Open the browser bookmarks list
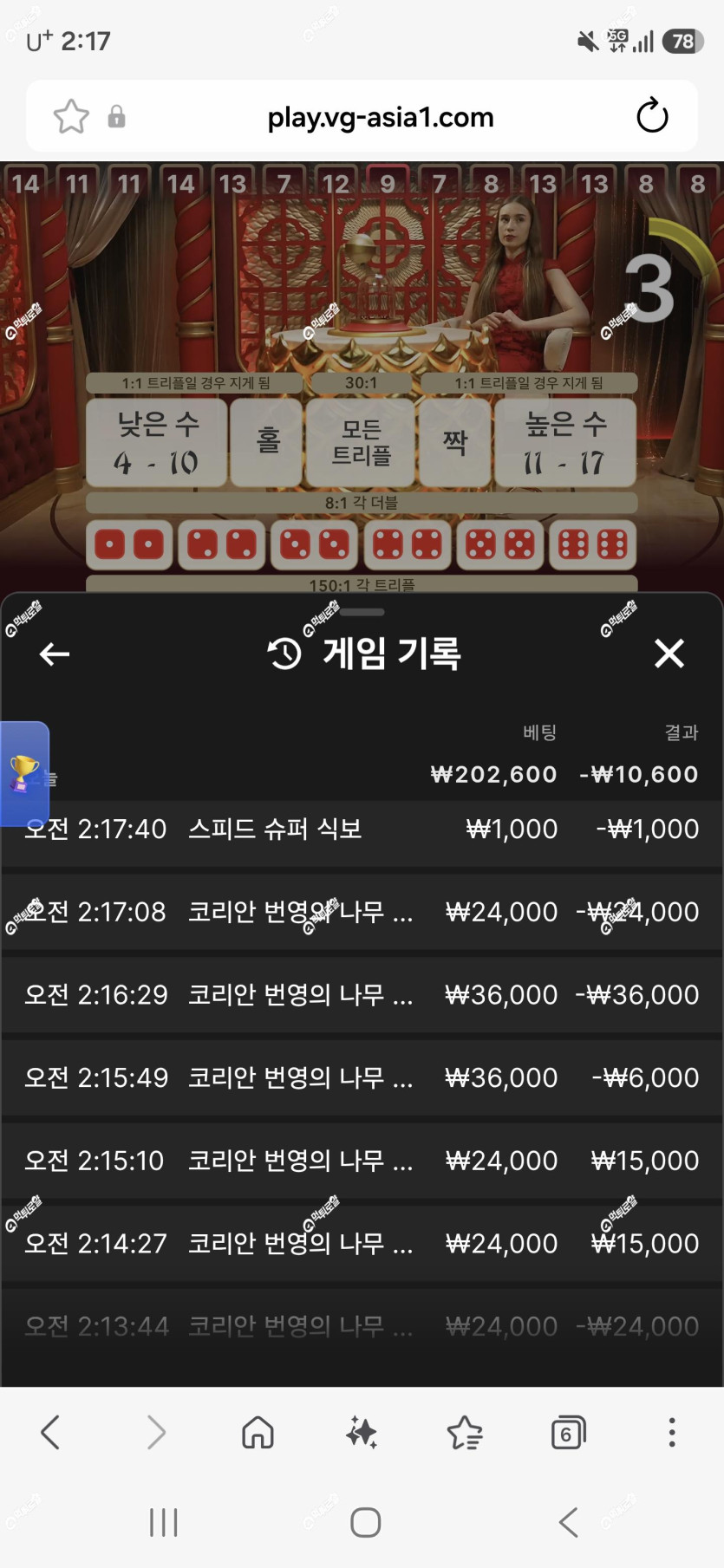Viewport: 724px width, 1568px height. coord(465,1433)
